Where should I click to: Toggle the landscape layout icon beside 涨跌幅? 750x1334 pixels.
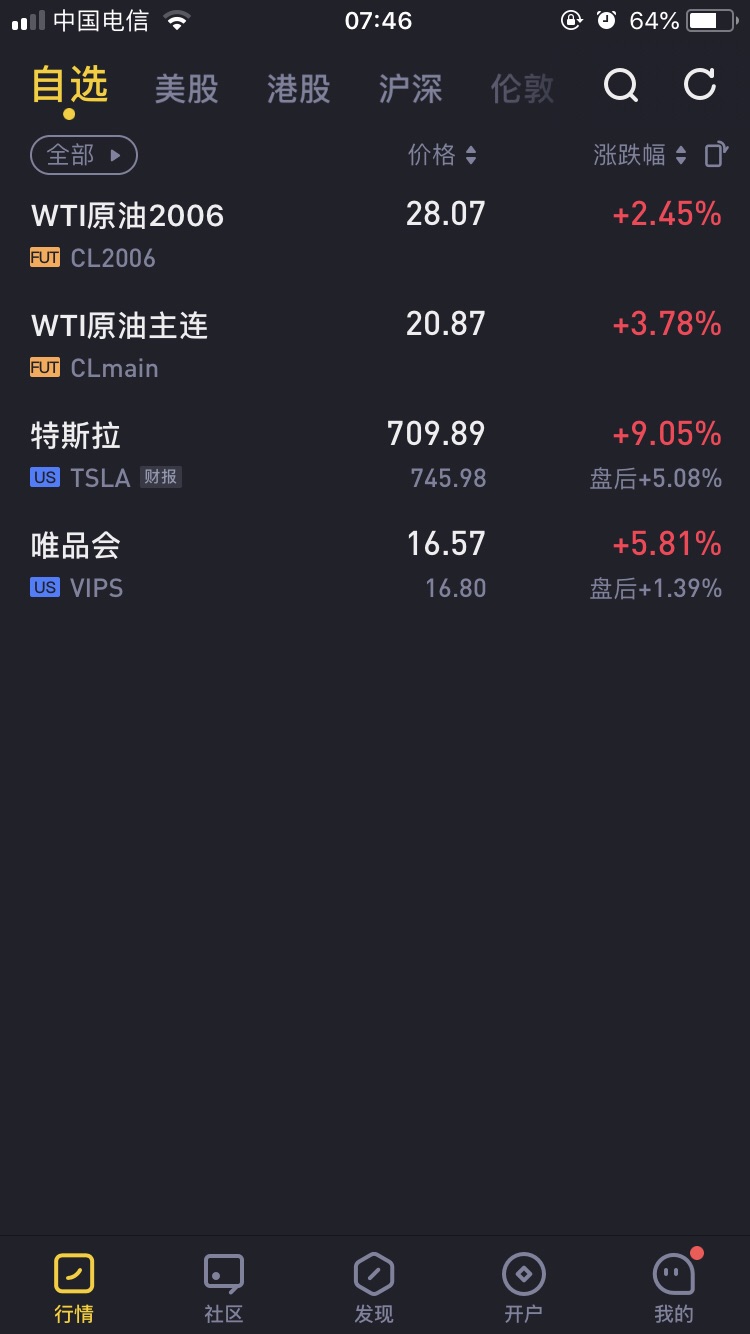[715, 154]
